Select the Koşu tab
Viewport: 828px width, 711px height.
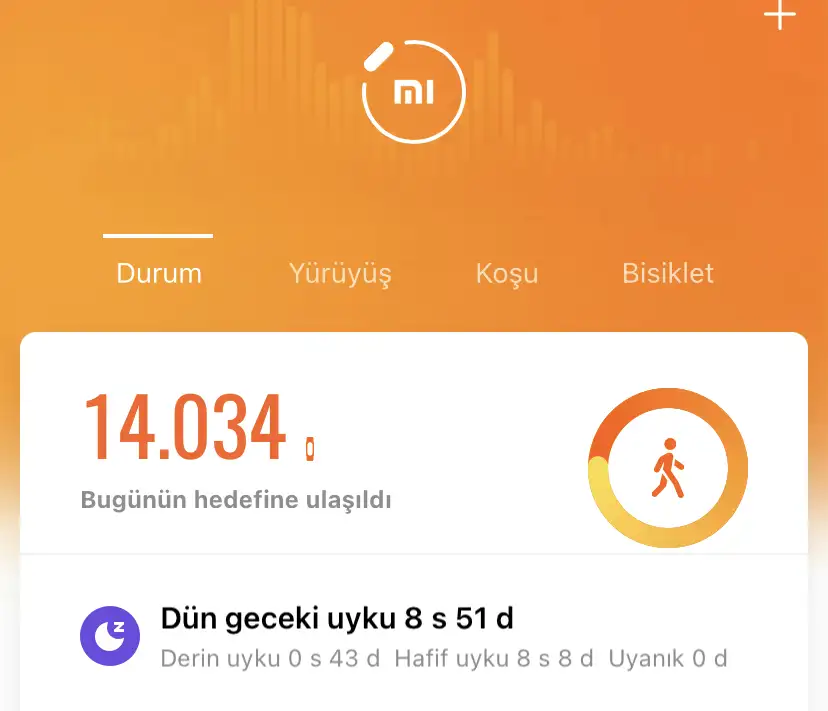[x=507, y=273]
